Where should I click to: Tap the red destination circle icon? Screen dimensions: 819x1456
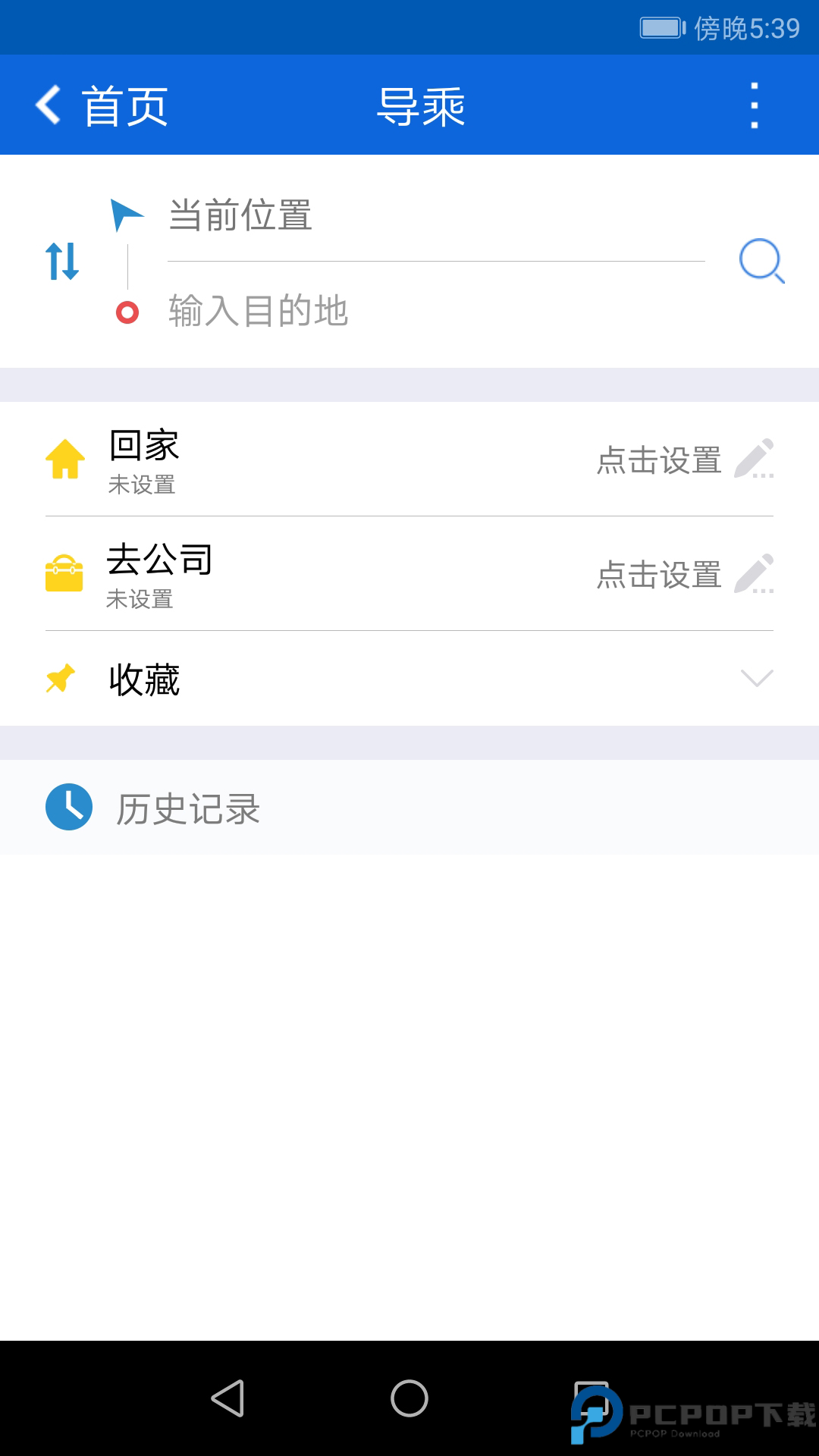click(126, 313)
